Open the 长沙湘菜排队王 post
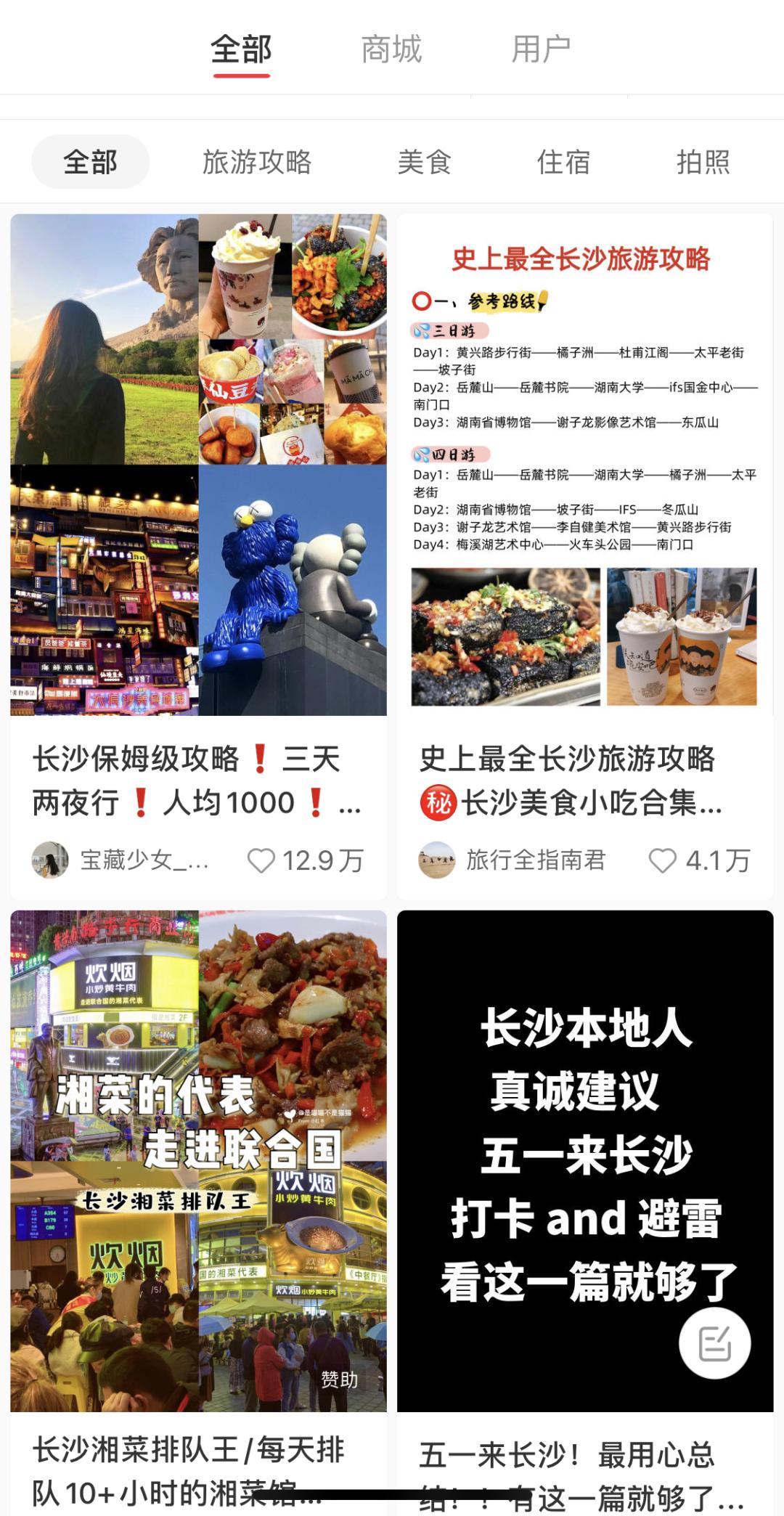 coord(198,1162)
